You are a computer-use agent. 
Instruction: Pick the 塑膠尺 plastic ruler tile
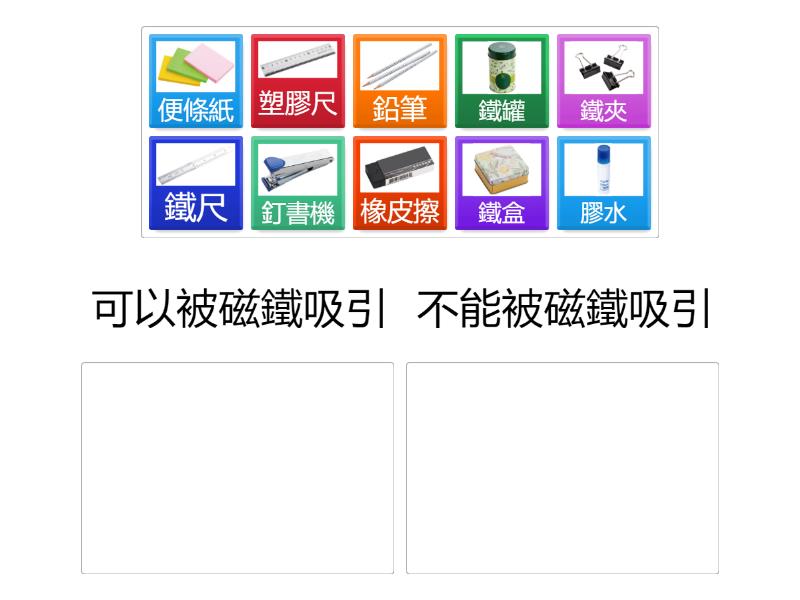point(298,81)
